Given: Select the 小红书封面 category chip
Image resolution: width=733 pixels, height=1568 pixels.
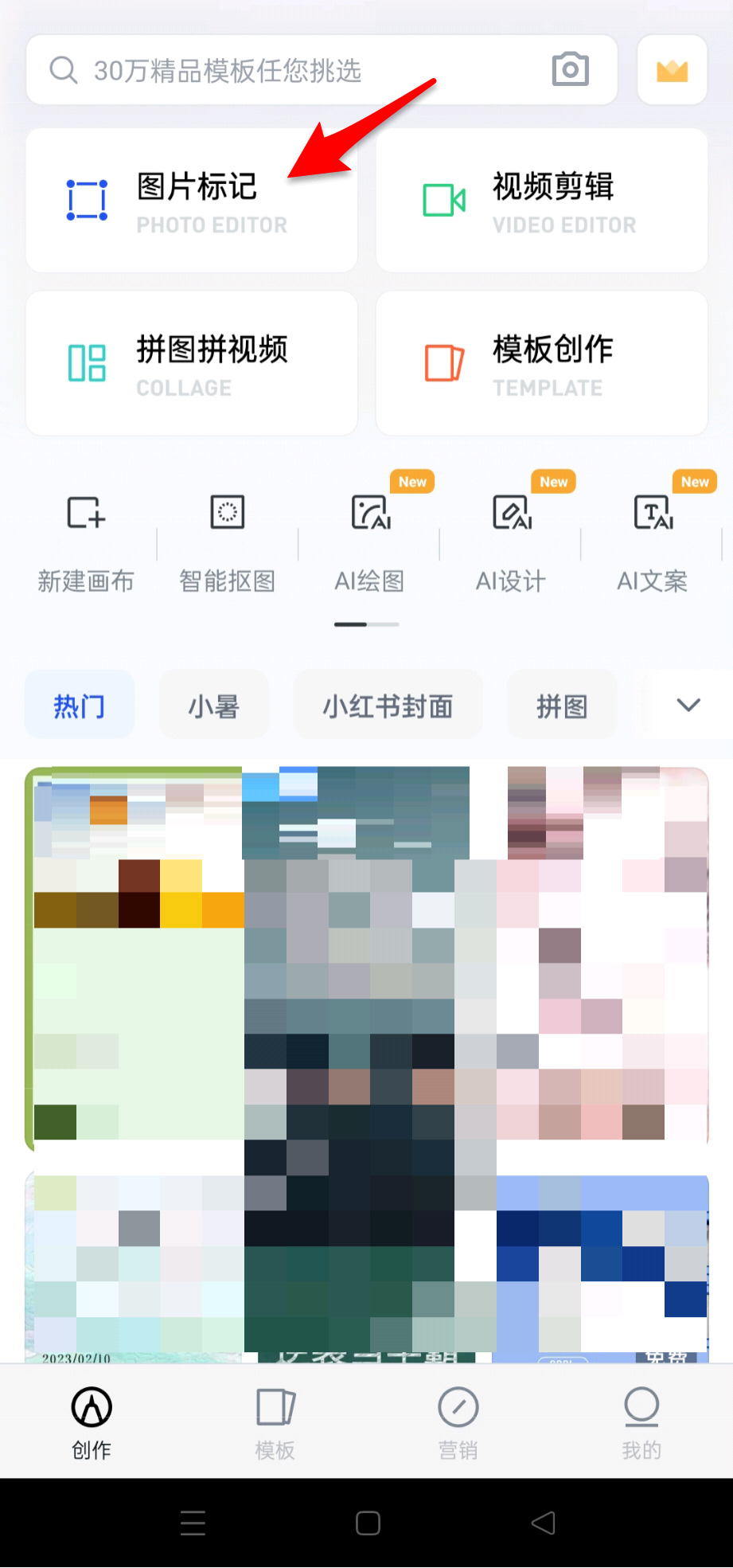Looking at the screenshot, I should click(x=388, y=706).
